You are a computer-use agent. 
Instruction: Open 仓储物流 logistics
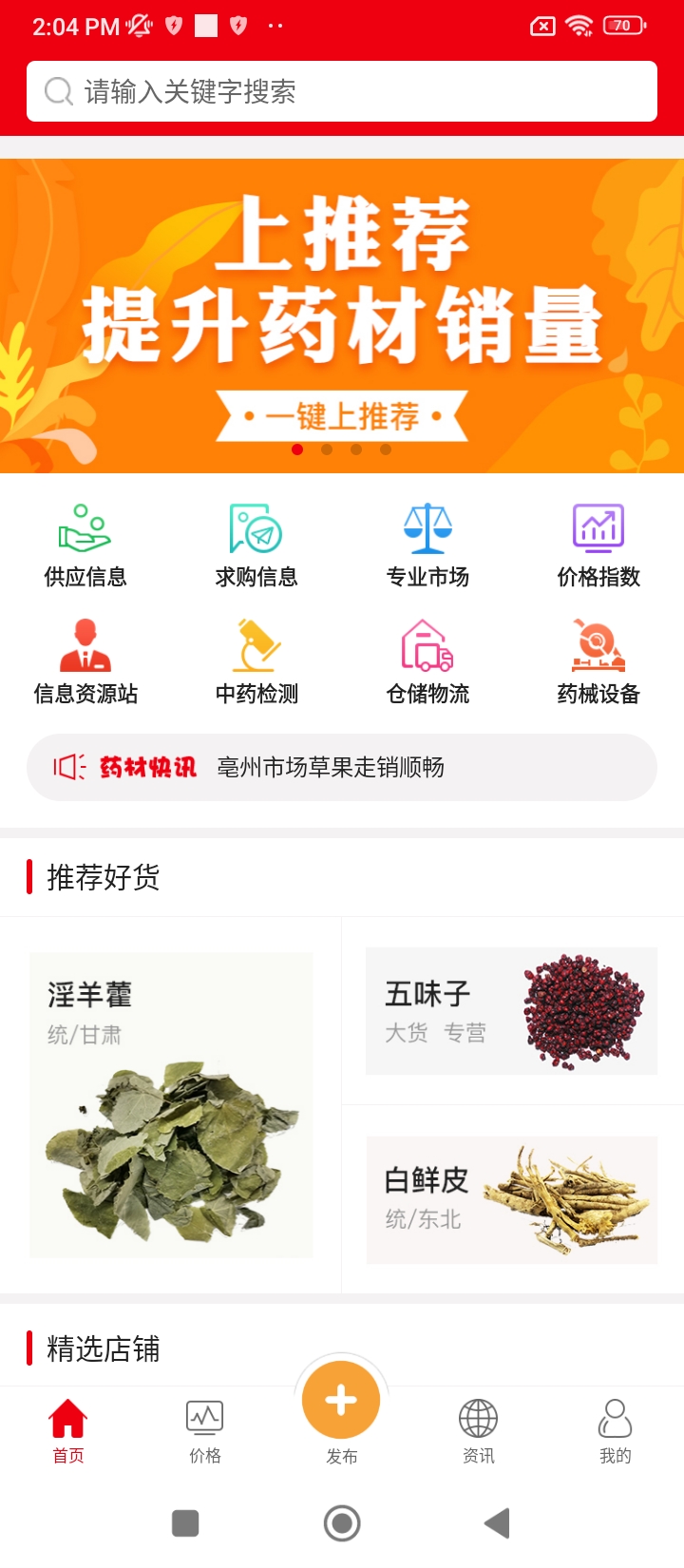[x=427, y=662]
